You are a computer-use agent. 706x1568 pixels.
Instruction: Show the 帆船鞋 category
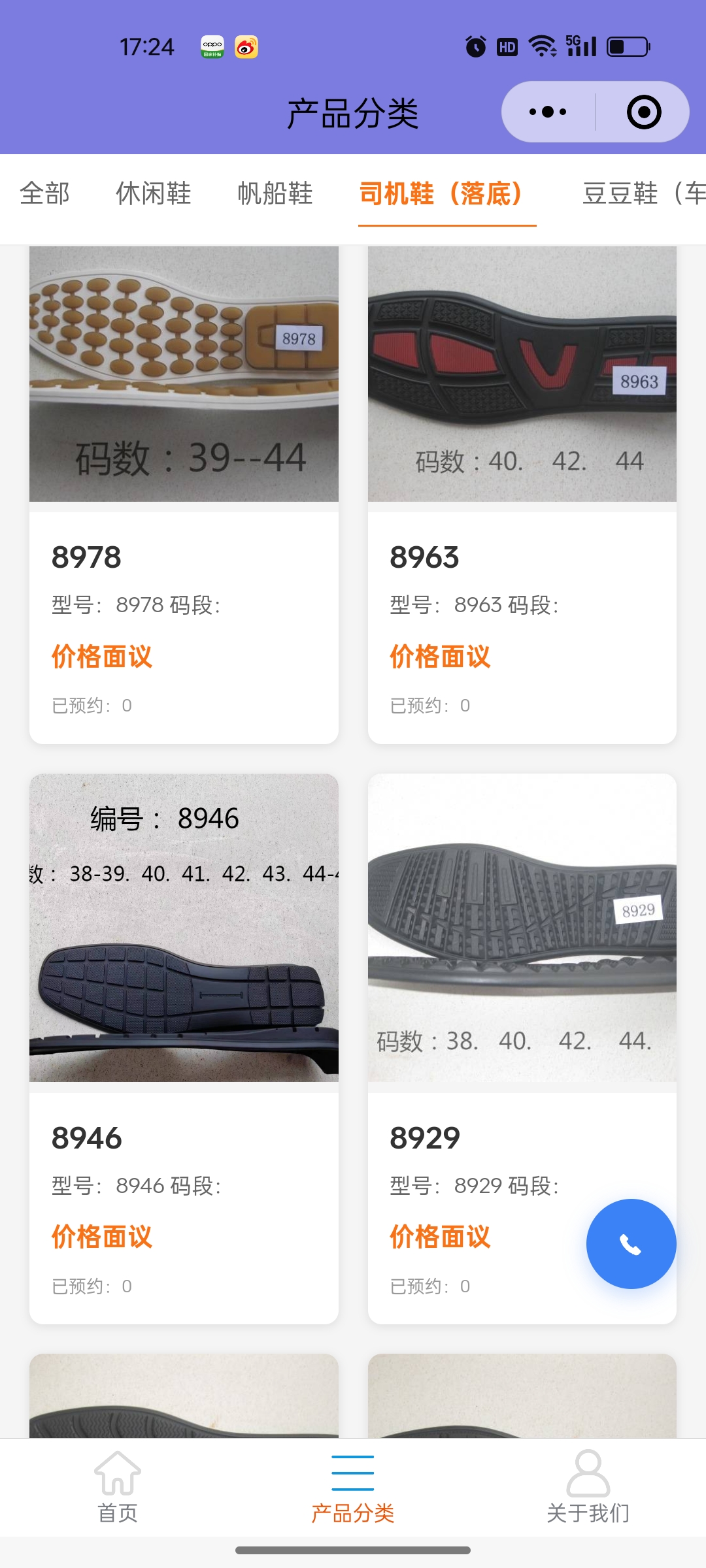[x=275, y=193]
